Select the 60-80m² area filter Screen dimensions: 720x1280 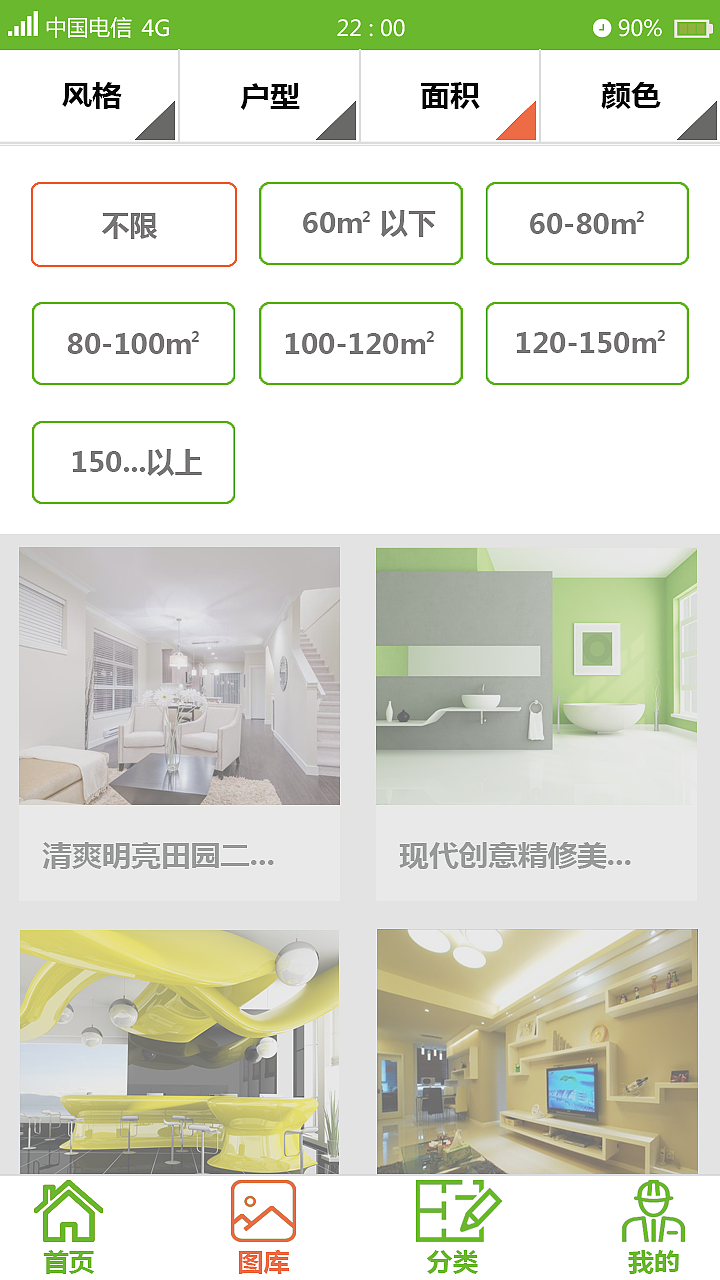tap(587, 224)
